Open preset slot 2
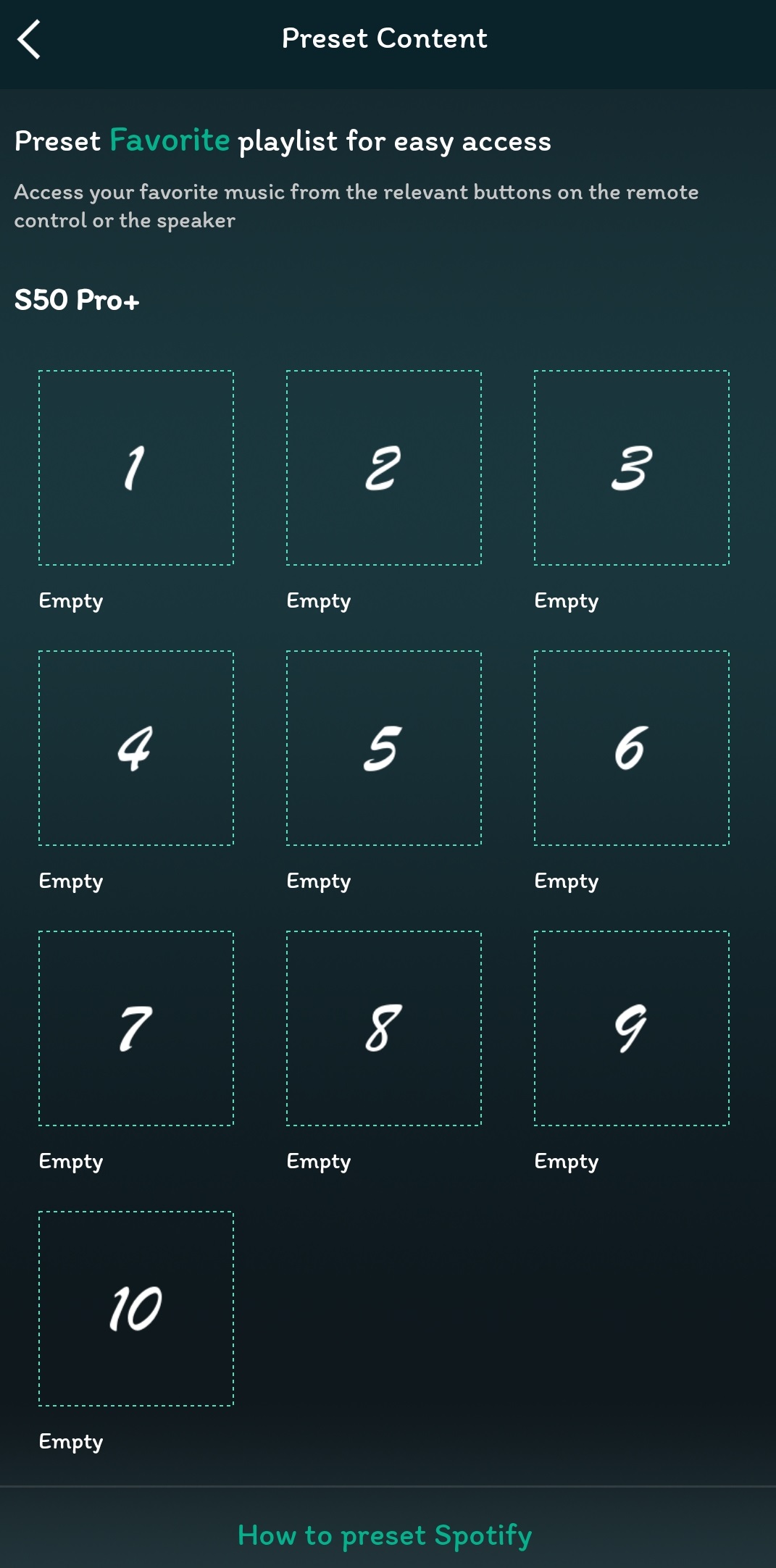Viewport: 776px width, 1568px height. point(384,468)
